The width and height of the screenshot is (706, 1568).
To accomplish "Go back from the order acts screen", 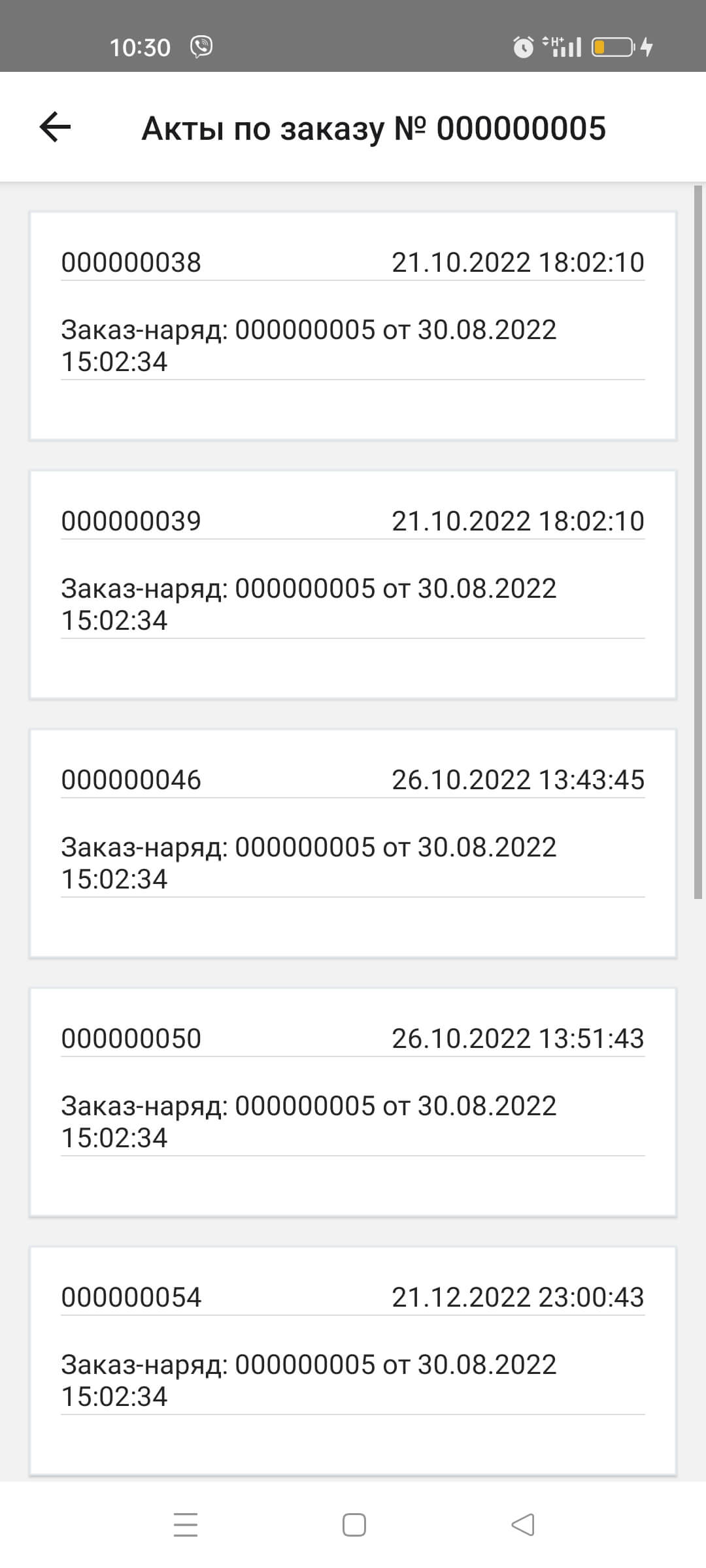I will [55, 127].
